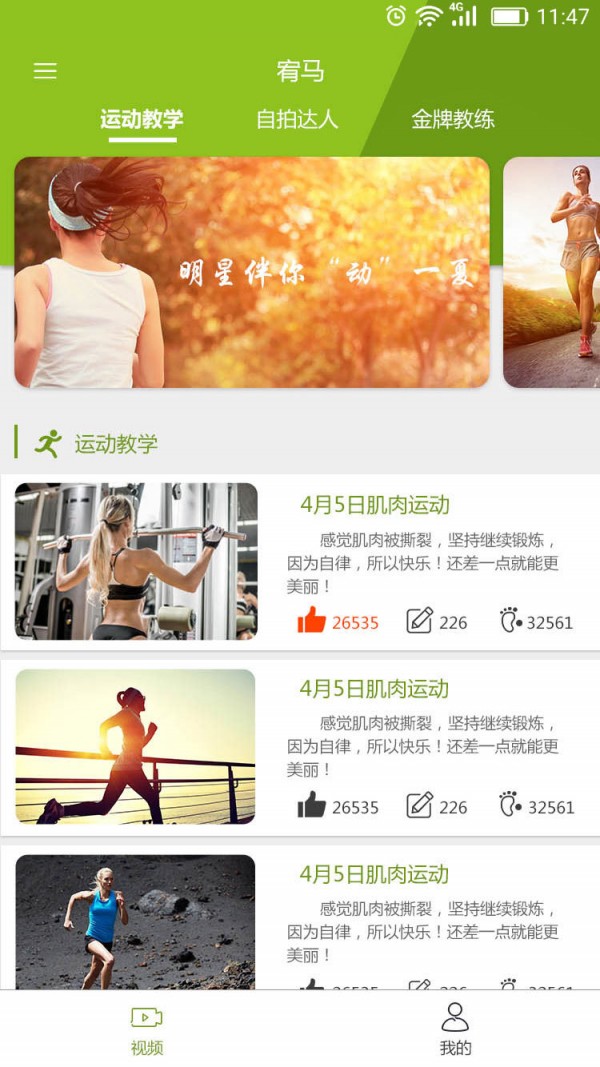This screenshot has width=600, height=1067.
Task: Switch to the 运动教学 top tab
Action: coord(142,120)
